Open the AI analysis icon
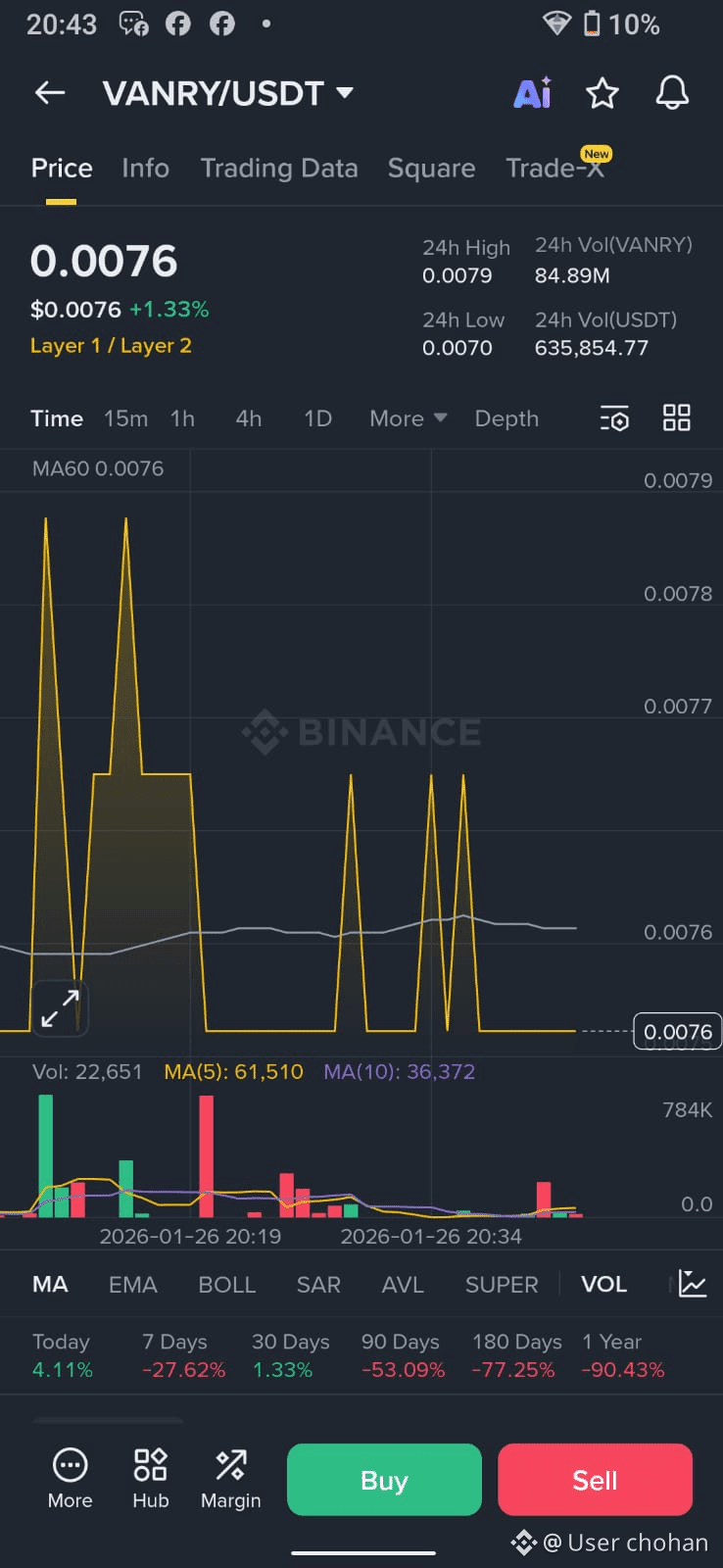This screenshot has height=1568, width=723. tap(532, 93)
